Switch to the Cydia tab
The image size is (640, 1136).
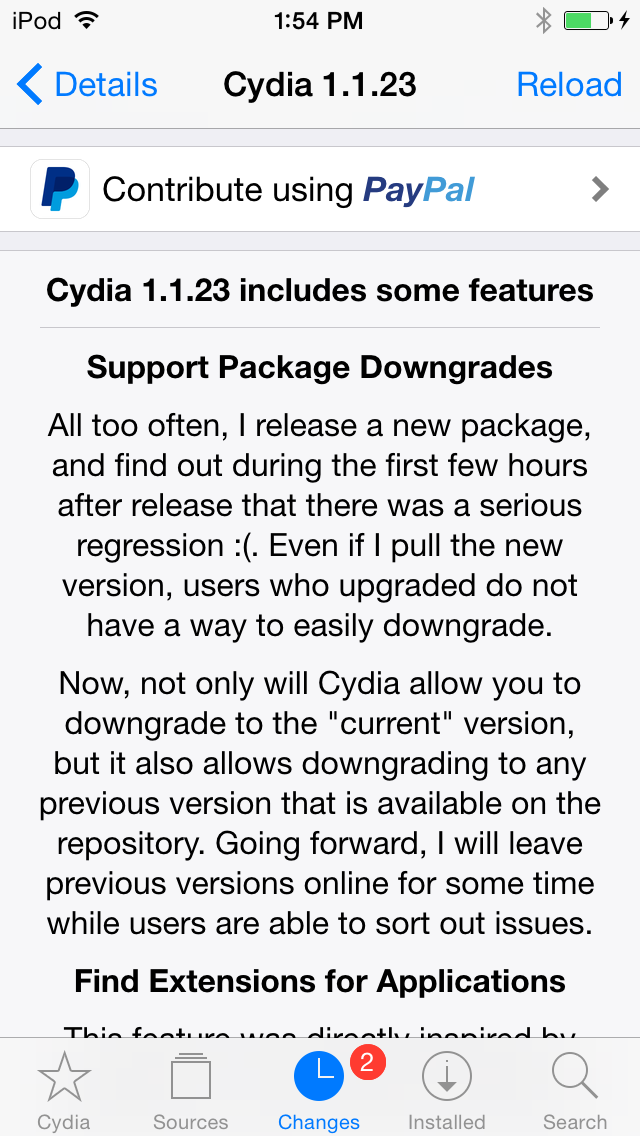pos(64,1089)
